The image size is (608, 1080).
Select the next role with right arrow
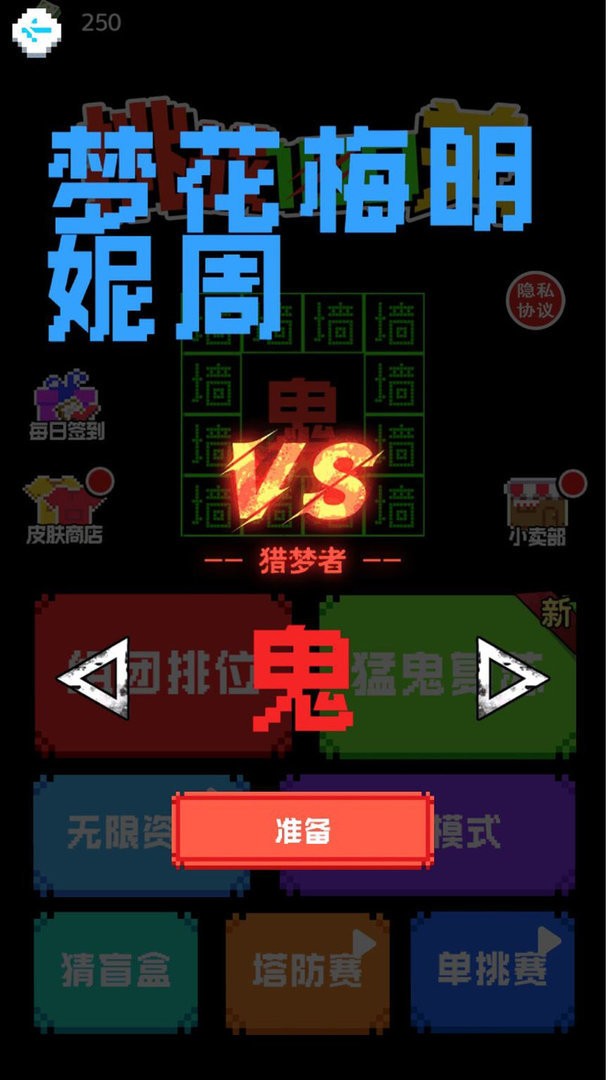pos(510,679)
